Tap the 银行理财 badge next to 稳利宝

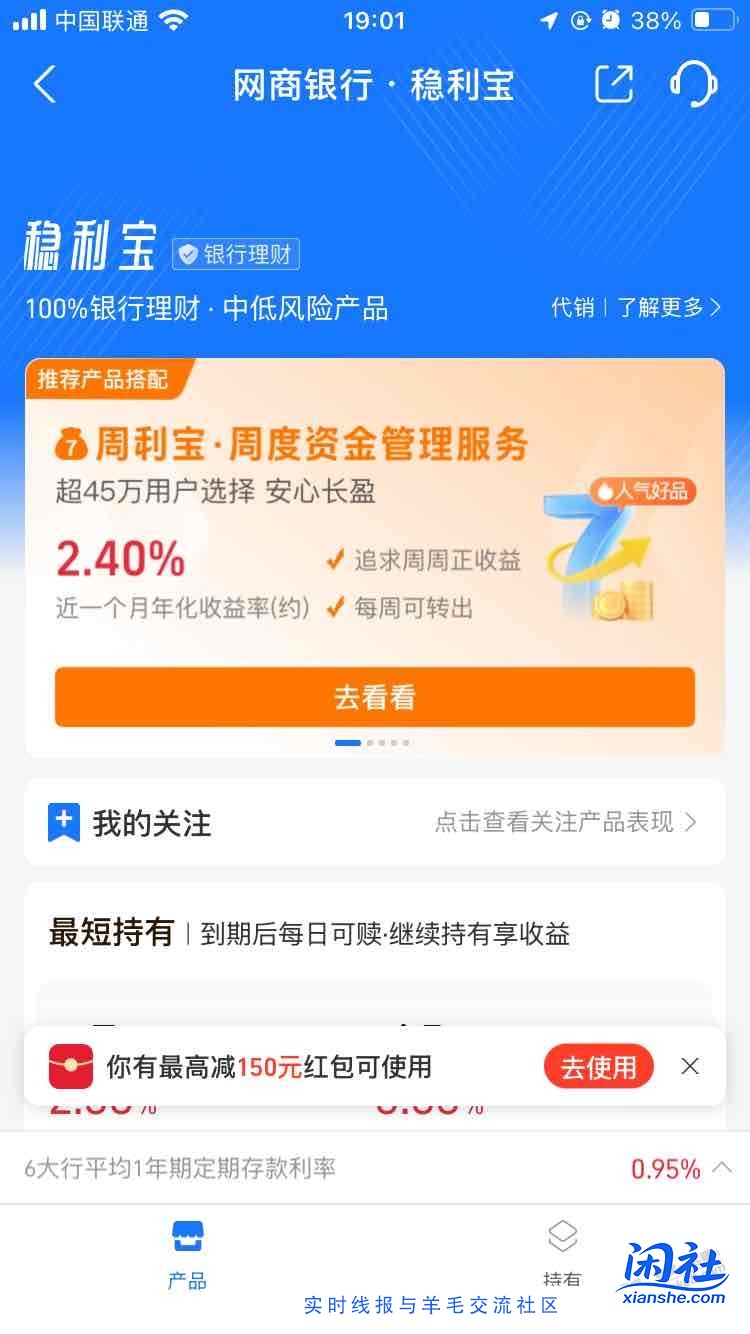[x=235, y=254]
